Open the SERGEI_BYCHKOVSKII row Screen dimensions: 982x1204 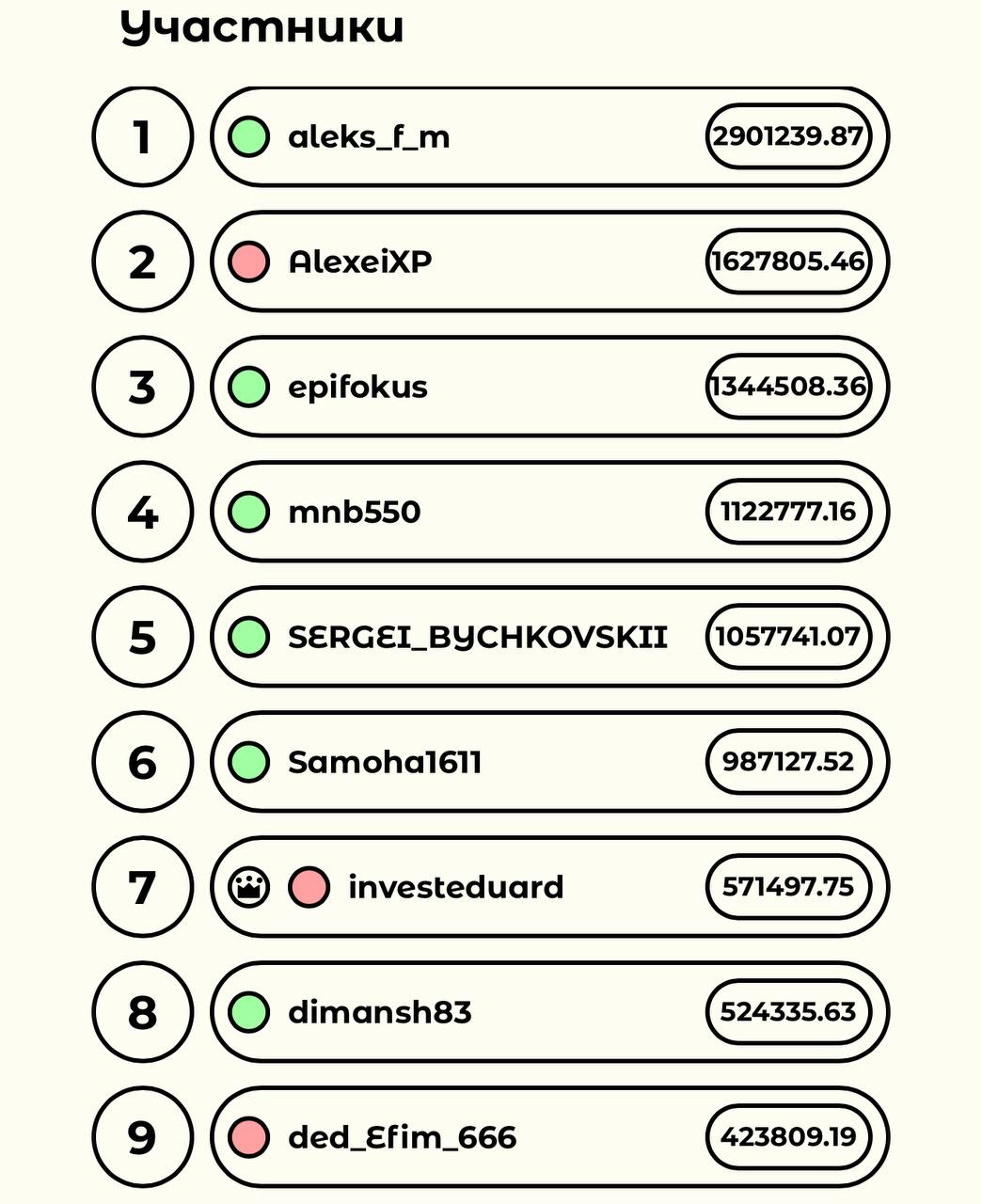478,637
